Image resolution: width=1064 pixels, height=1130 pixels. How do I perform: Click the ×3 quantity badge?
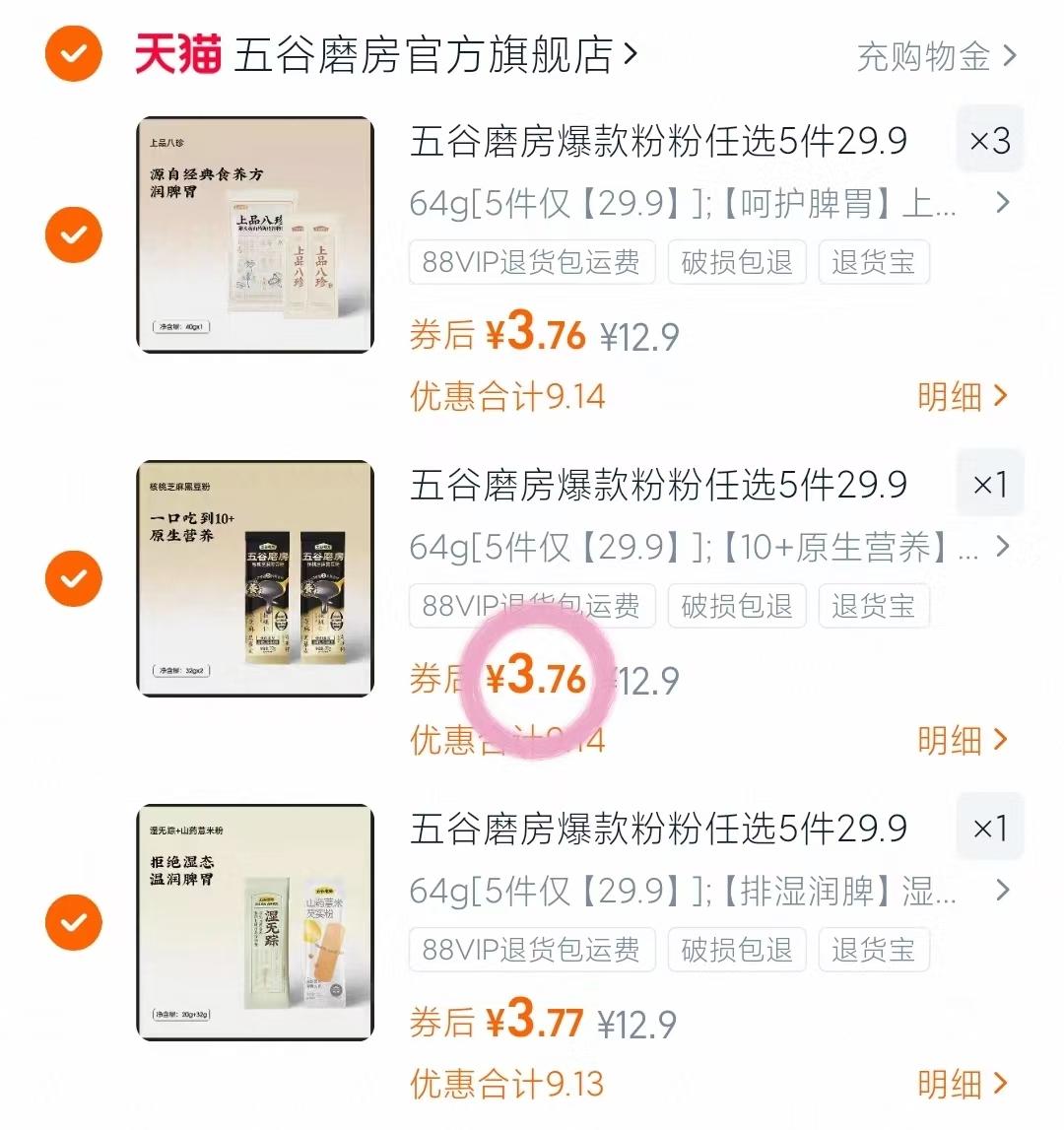coord(989,139)
